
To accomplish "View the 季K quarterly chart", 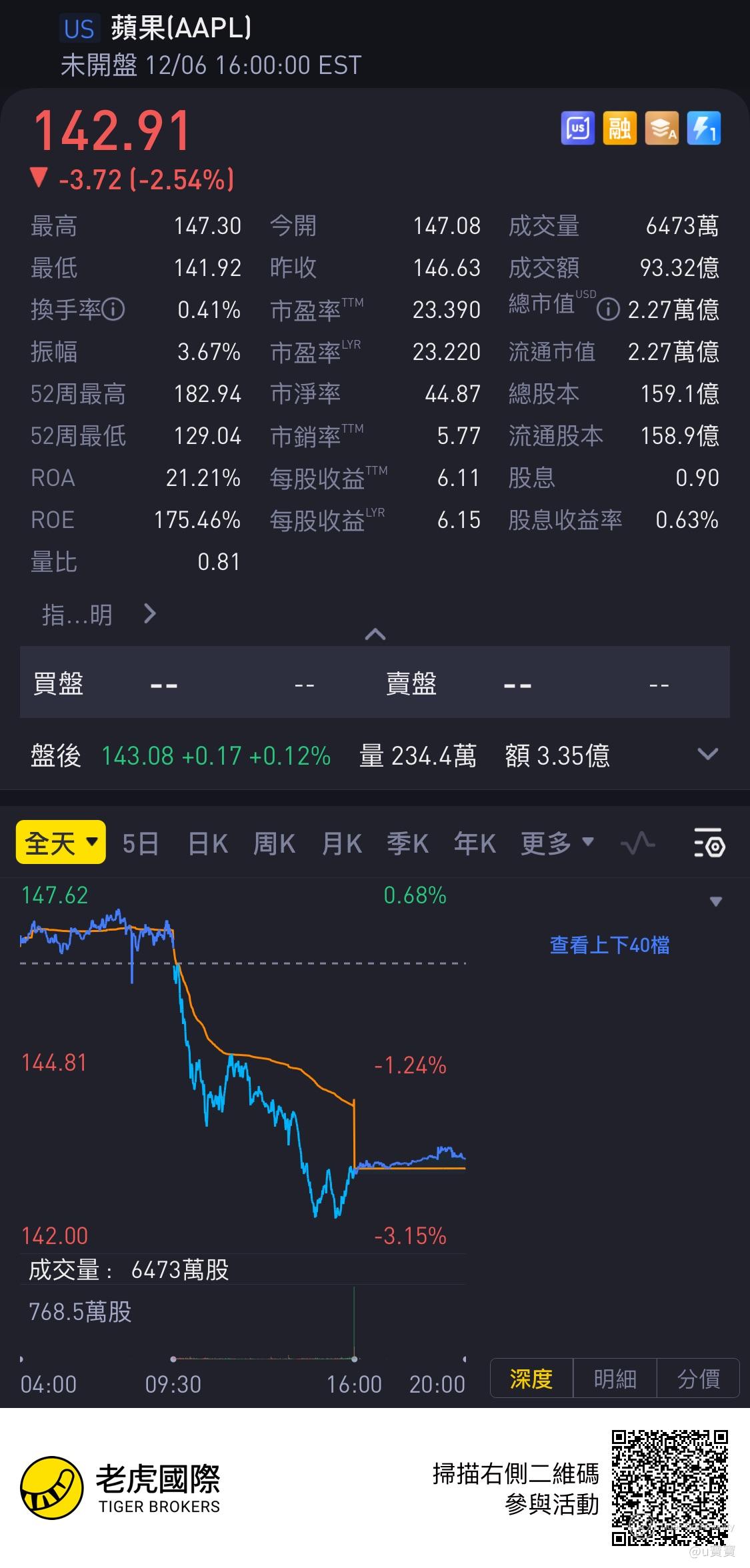I will 407,844.
